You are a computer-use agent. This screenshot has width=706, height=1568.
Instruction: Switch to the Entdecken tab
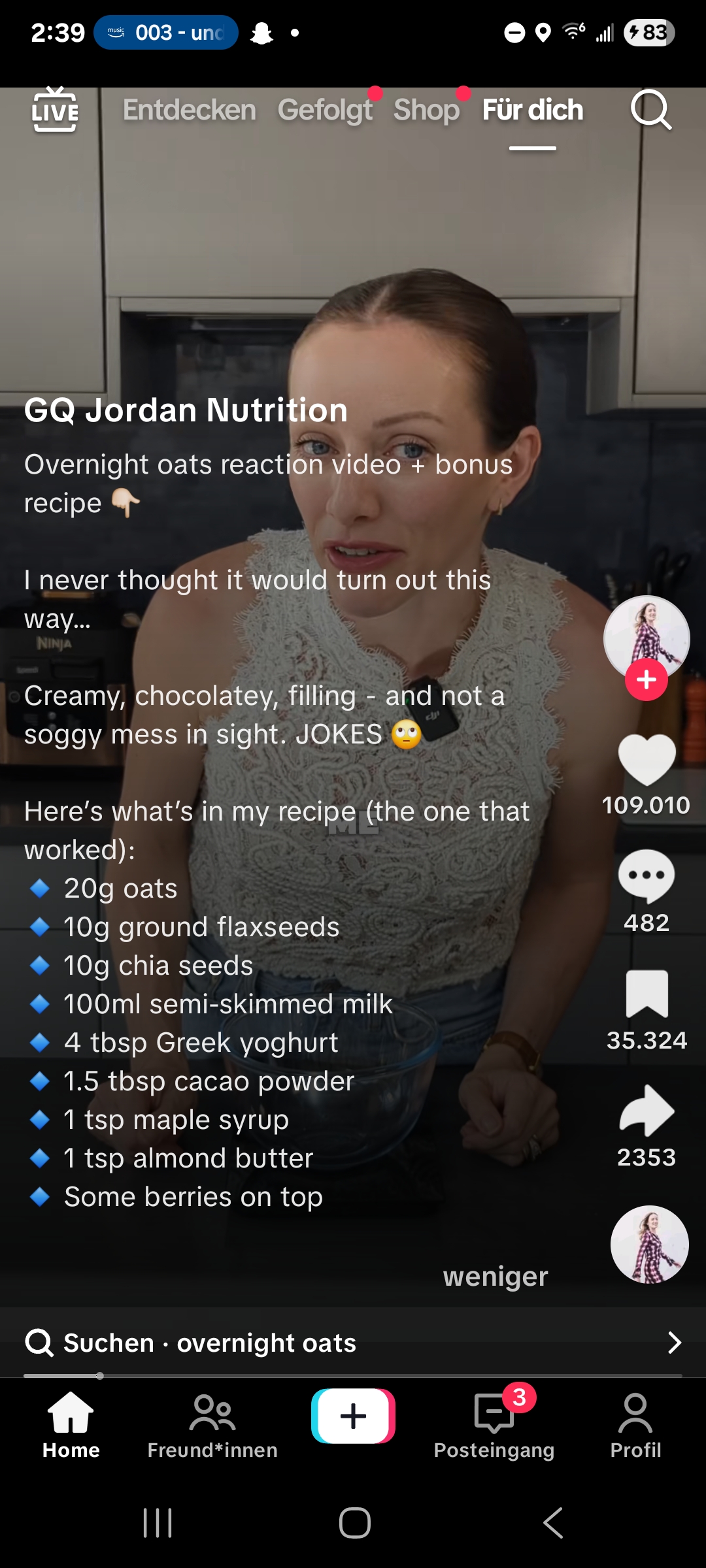pos(189,110)
